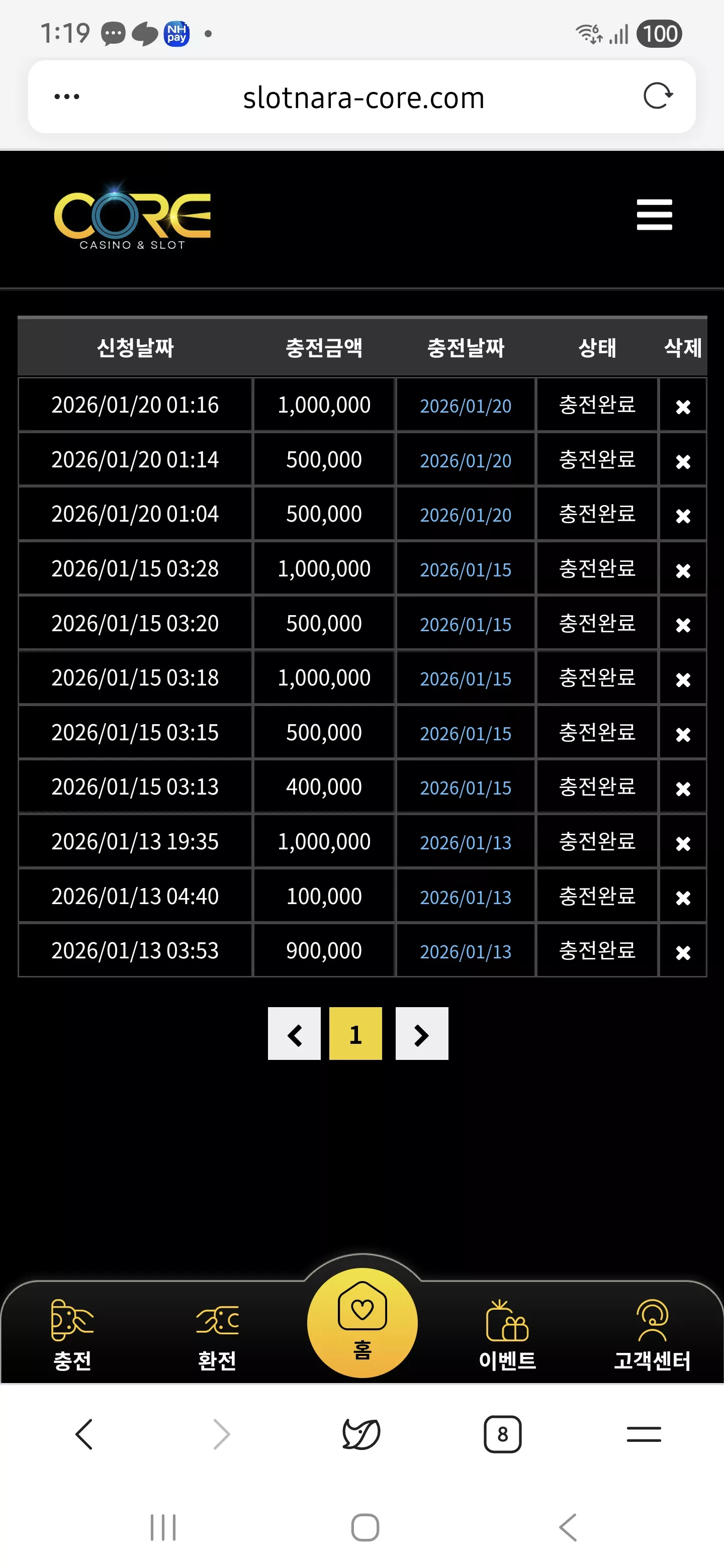Viewport: 724px width, 1568px height.
Task: Delete the 2026/01/20 01:04 record
Action: 683,516
